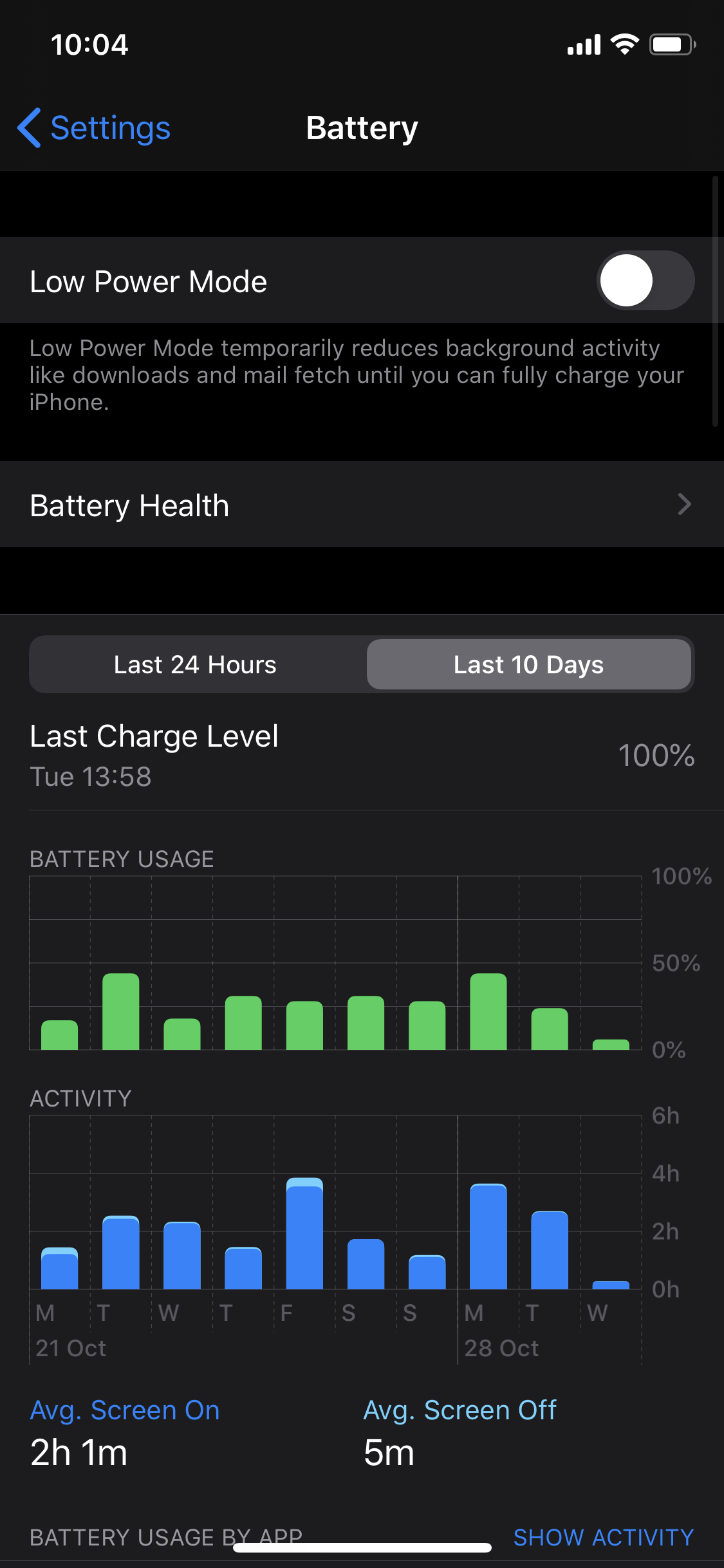The height and width of the screenshot is (1568, 724).
Task: Select Monday 28 Oct battery usage bar
Action: [x=488, y=1012]
